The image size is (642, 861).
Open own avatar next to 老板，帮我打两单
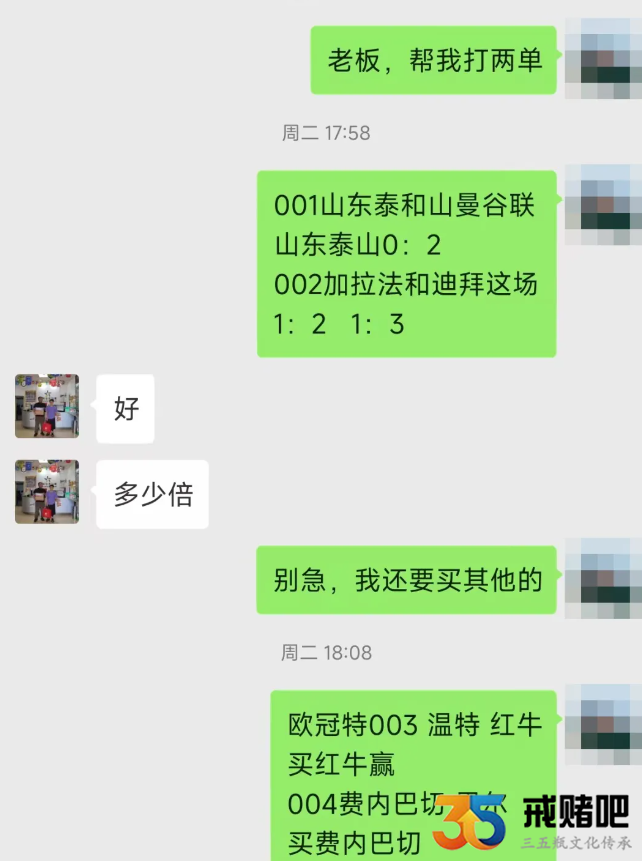pos(603,59)
